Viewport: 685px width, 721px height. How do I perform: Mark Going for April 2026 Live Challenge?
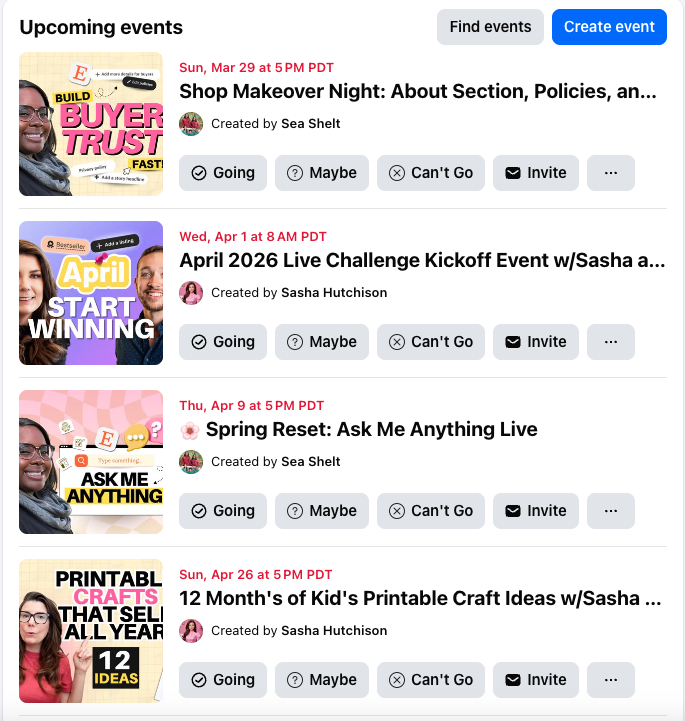click(223, 342)
